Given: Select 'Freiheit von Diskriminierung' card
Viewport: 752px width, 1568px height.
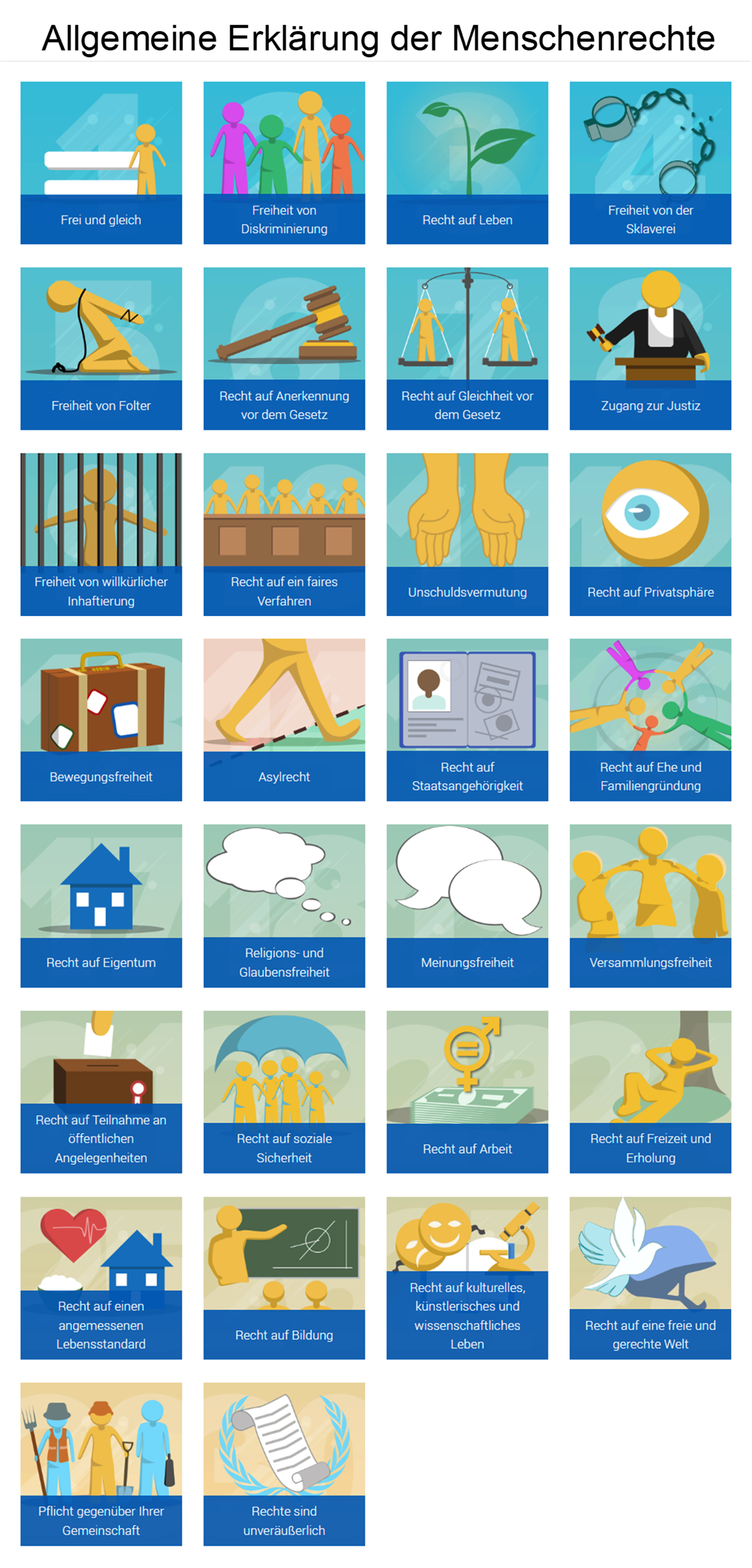Looking at the screenshot, I should [x=284, y=163].
